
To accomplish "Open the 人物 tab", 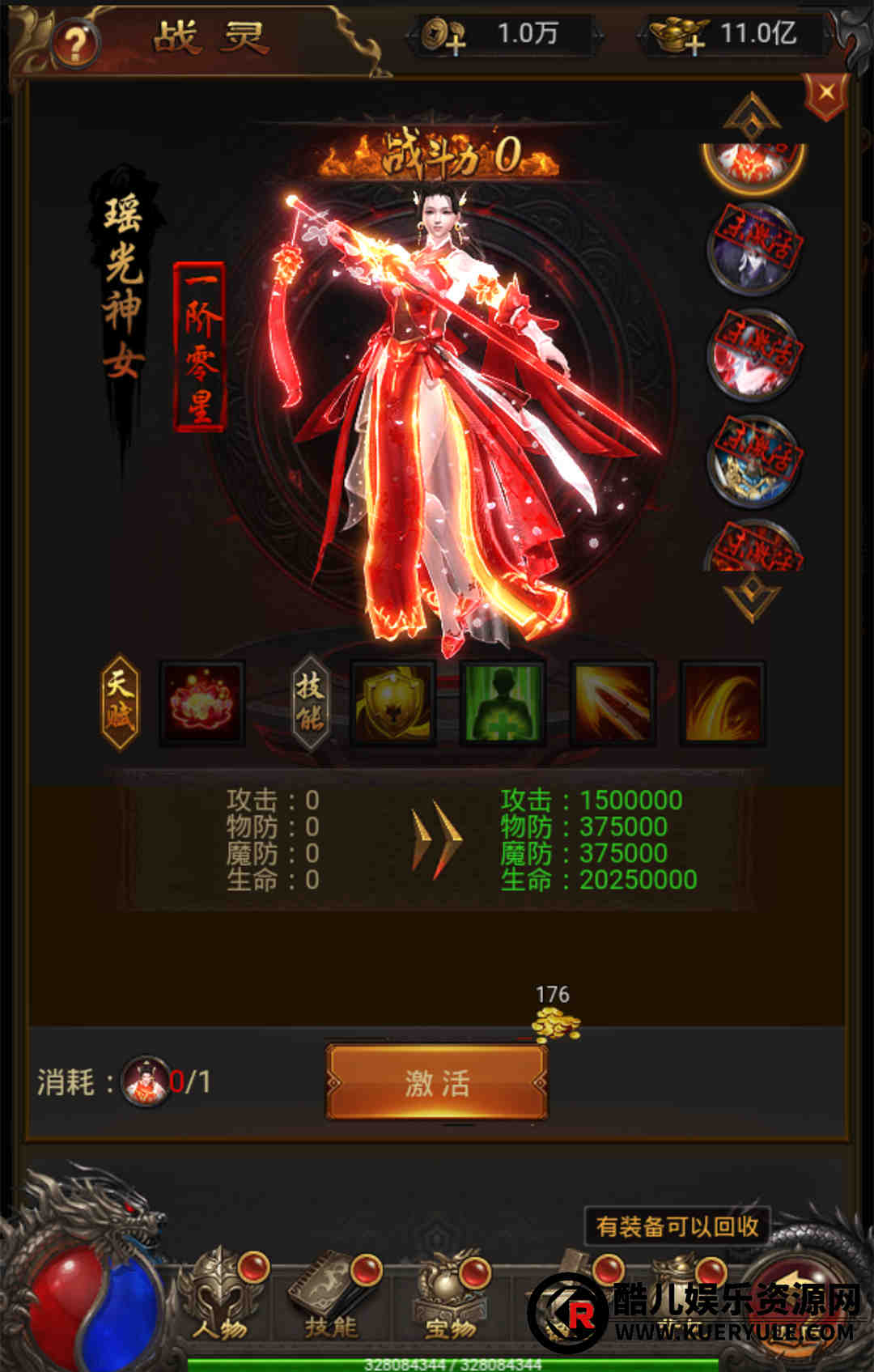I will click(220, 1295).
